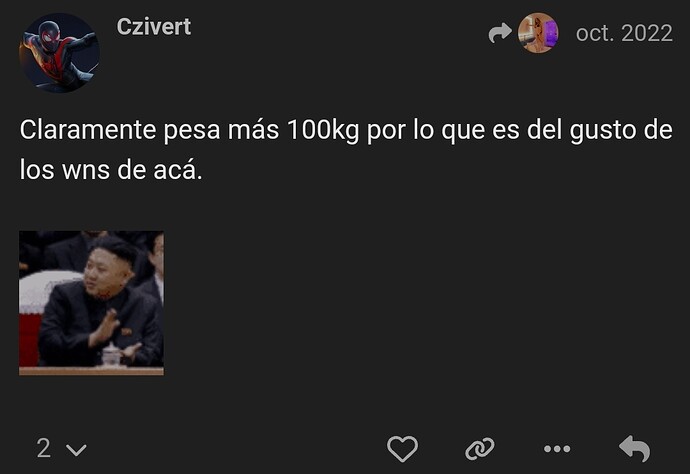Reply to this post with the arrow
The height and width of the screenshot is (474, 690).
point(634,448)
